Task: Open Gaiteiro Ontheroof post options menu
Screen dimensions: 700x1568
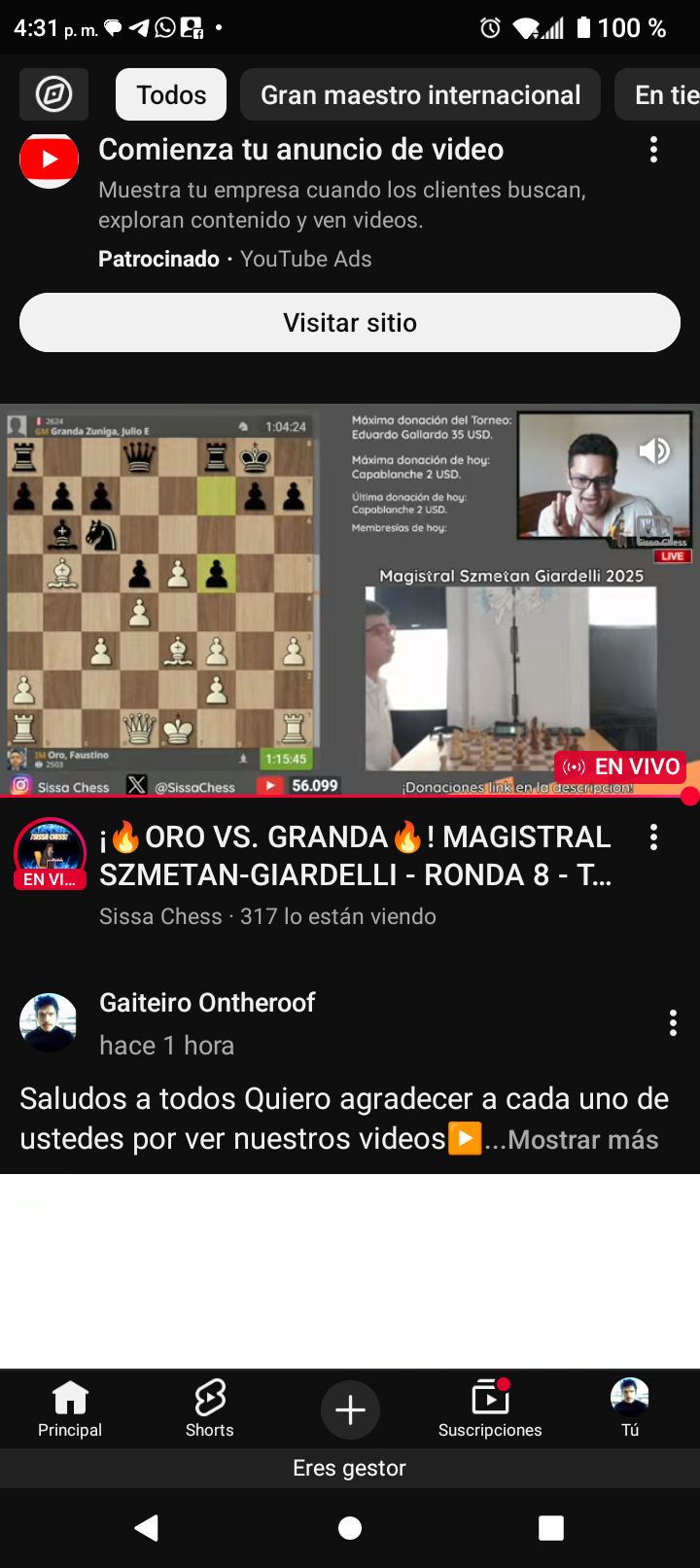Action: tap(673, 1022)
